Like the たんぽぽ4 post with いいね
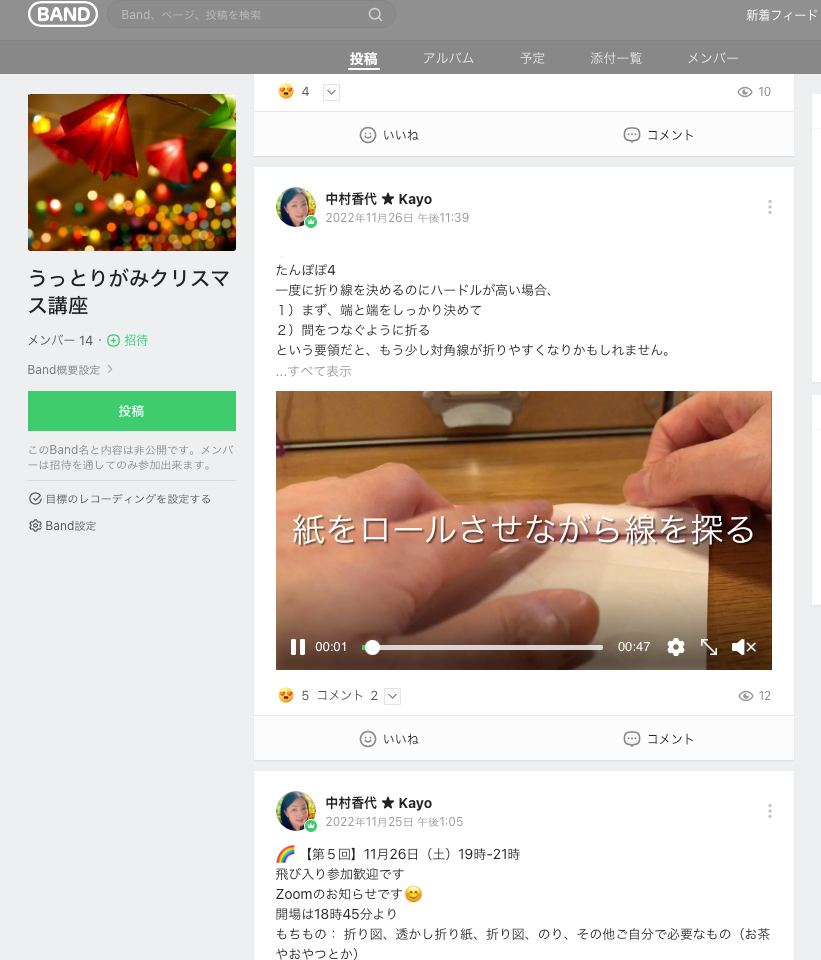Image resolution: width=821 pixels, height=960 pixels. pos(389,739)
